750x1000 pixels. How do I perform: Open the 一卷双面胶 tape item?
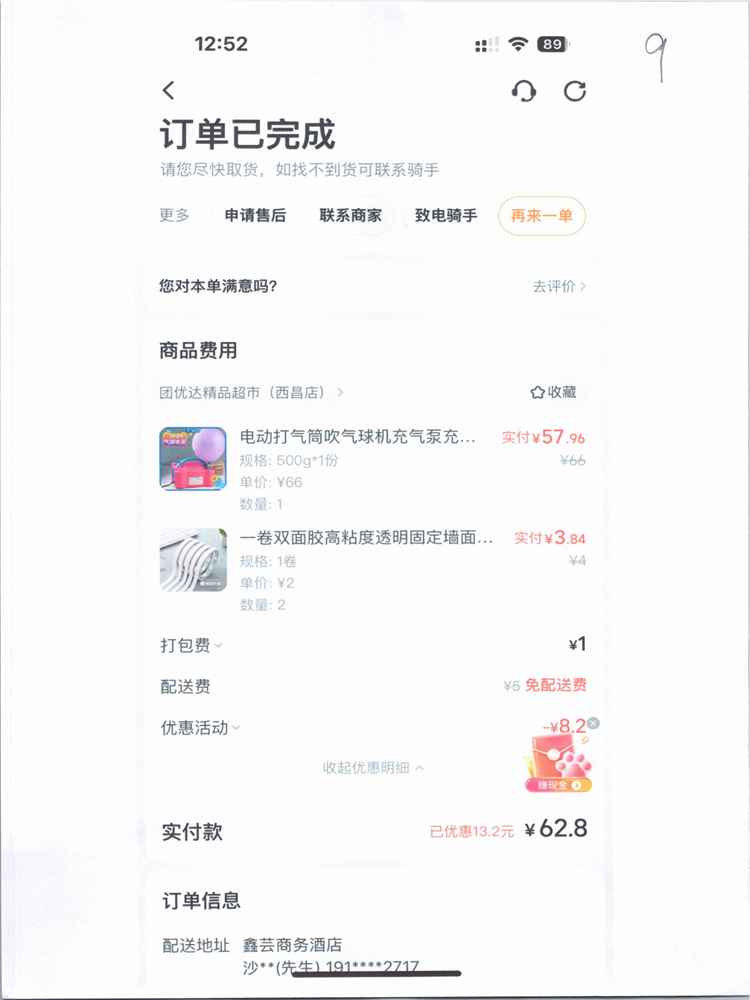coord(366,538)
